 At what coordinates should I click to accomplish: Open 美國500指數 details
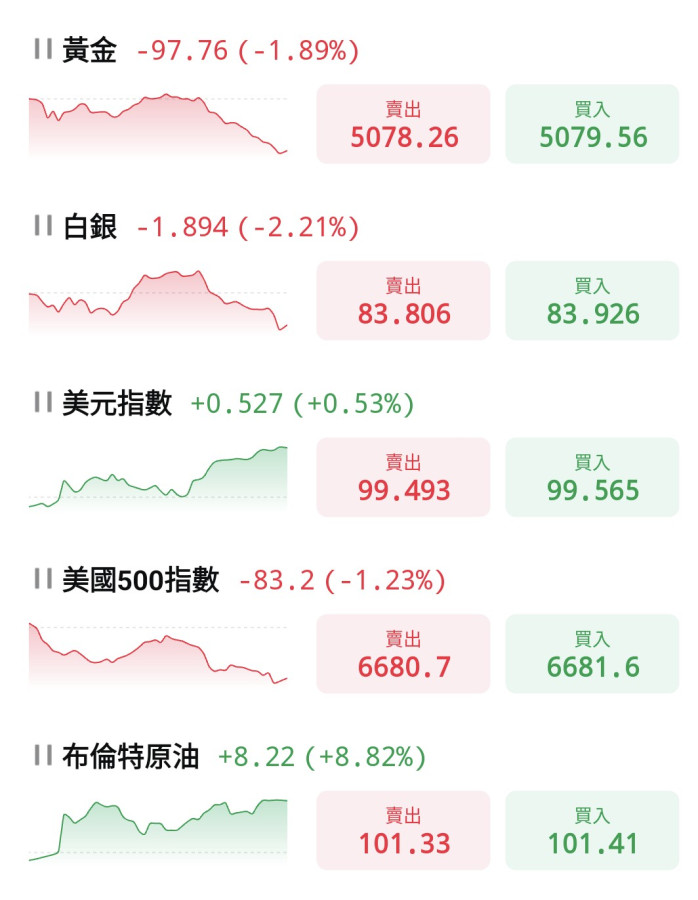140,581
